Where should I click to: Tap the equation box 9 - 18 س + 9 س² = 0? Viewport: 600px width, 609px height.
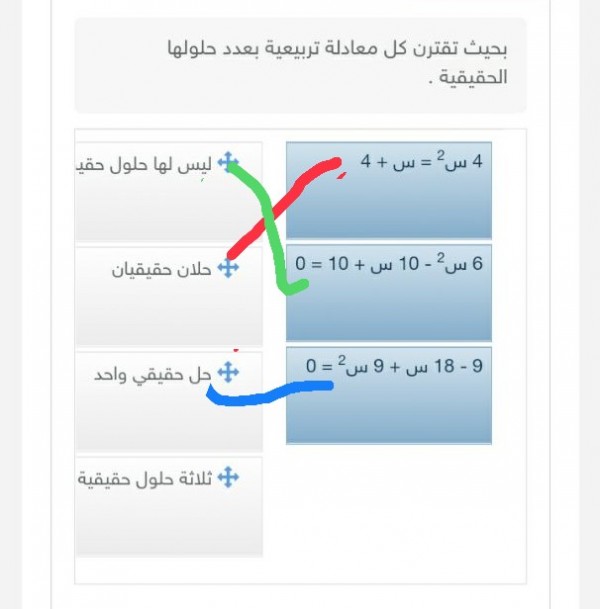point(389,396)
